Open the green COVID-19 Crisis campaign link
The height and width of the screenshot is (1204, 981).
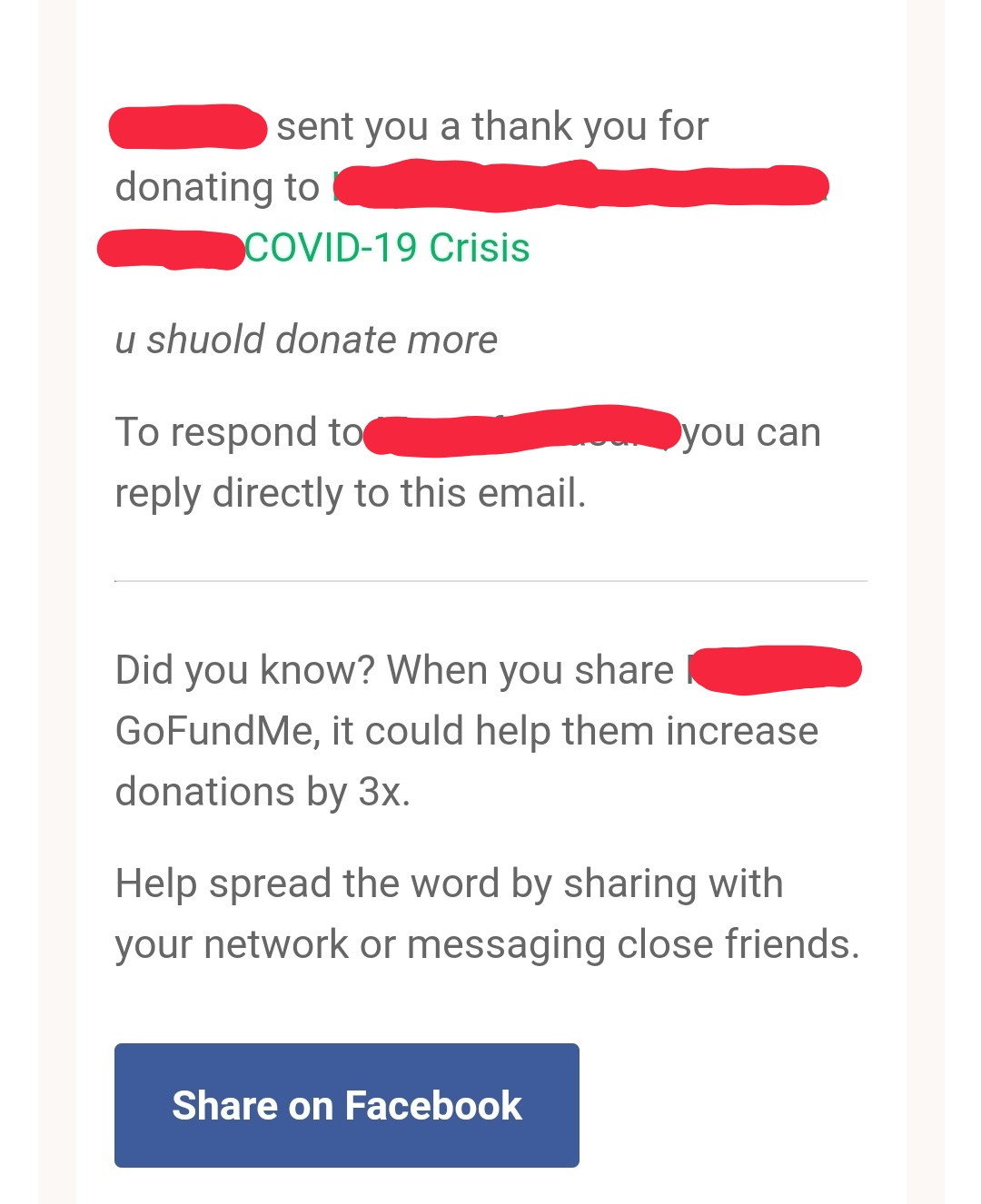pos(386,246)
